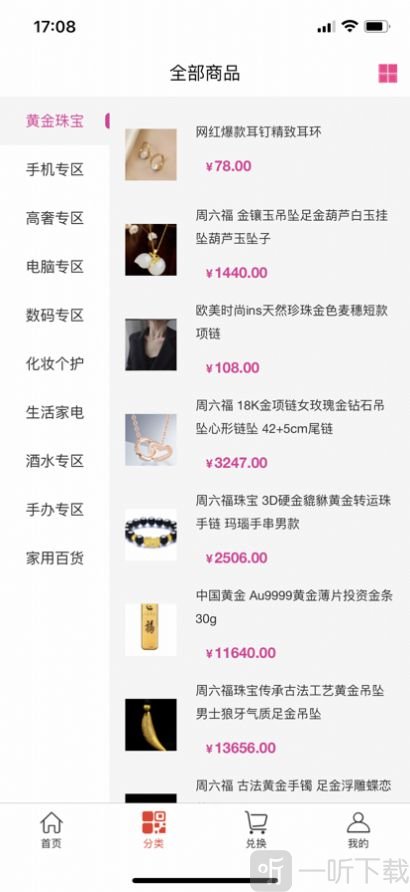Open the 中国黄金 Au9999 金条 30g product
410x892 pixels.
pos(260,629)
